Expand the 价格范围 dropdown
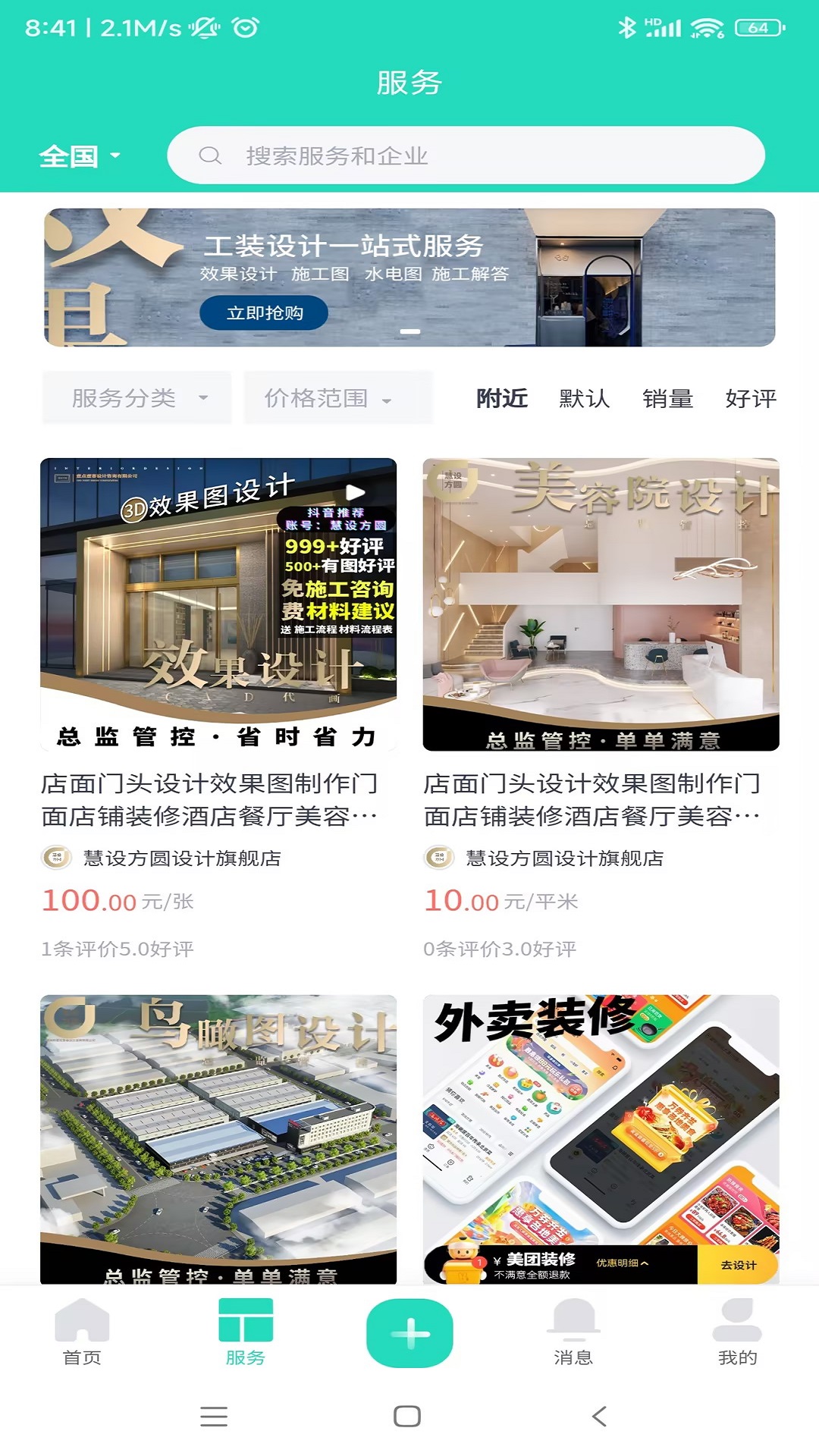 (x=337, y=398)
